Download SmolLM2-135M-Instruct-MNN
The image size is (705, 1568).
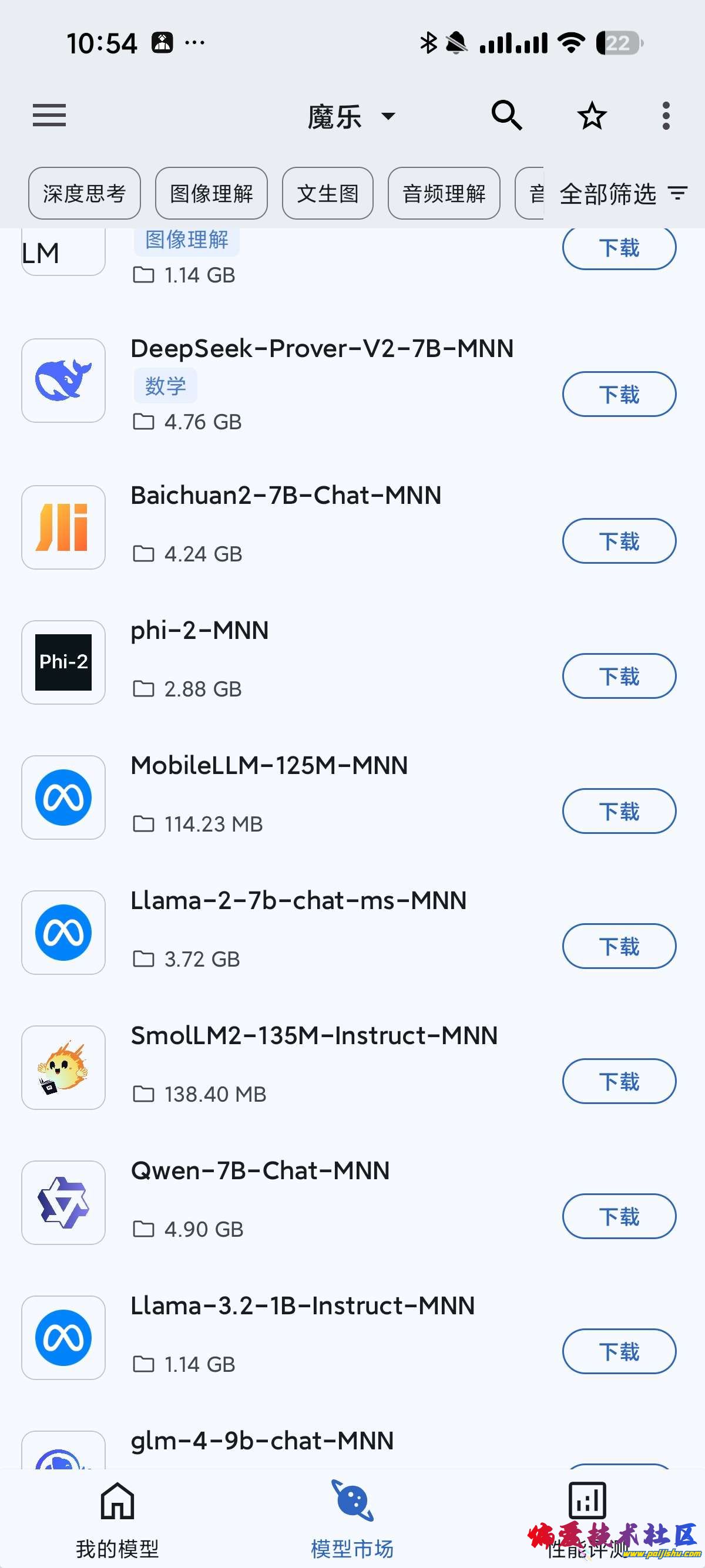click(619, 1082)
